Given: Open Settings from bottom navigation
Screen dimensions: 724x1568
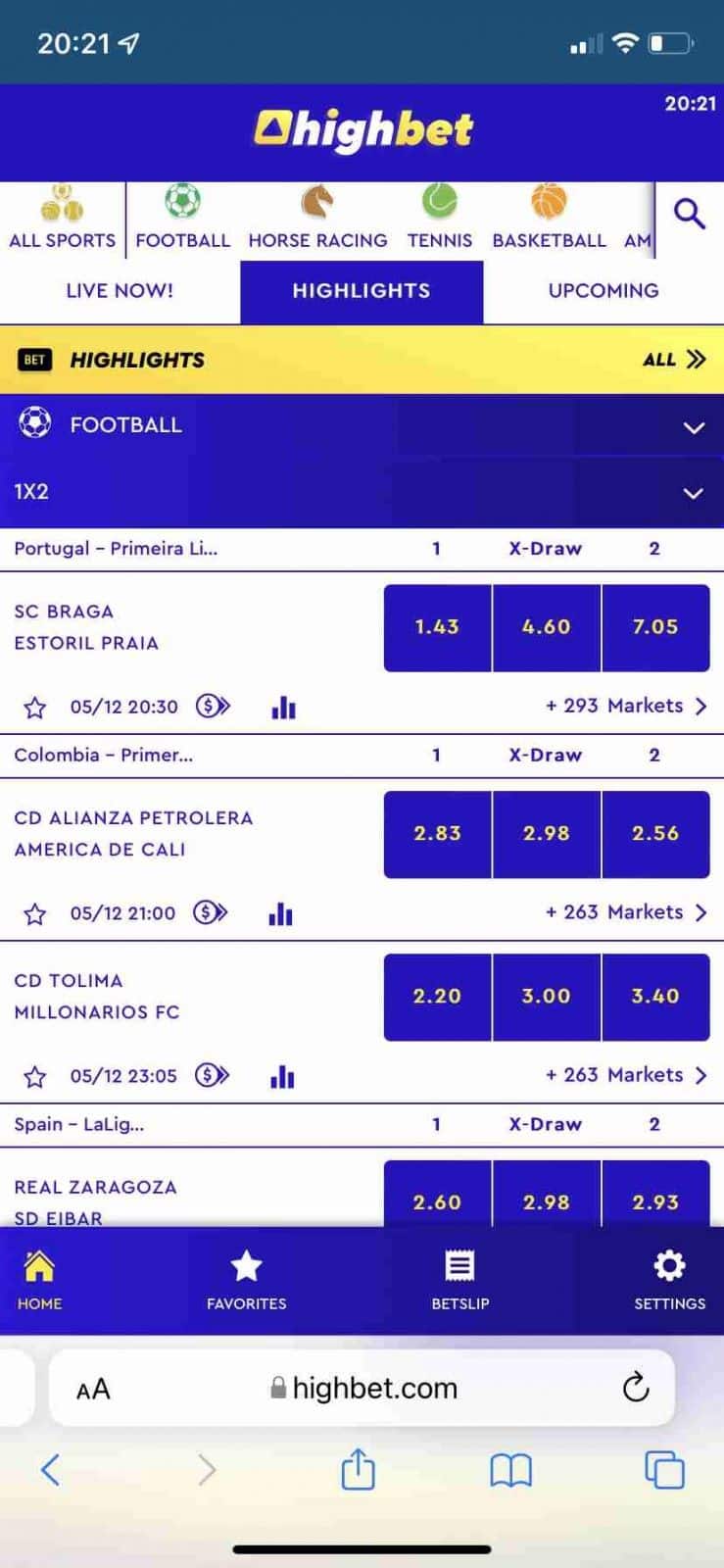Looking at the screenshot, I should 669,1279.
